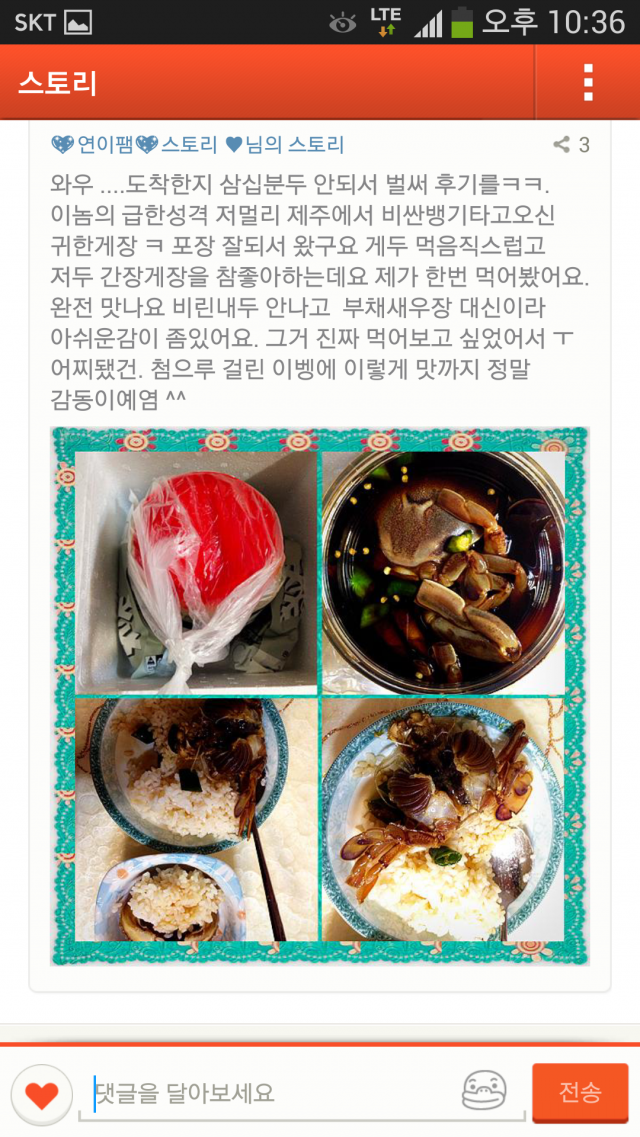Tap the heart like button beside the comment box
The height and width of the screenshot is (1137, 640).
pos(42,1095)
